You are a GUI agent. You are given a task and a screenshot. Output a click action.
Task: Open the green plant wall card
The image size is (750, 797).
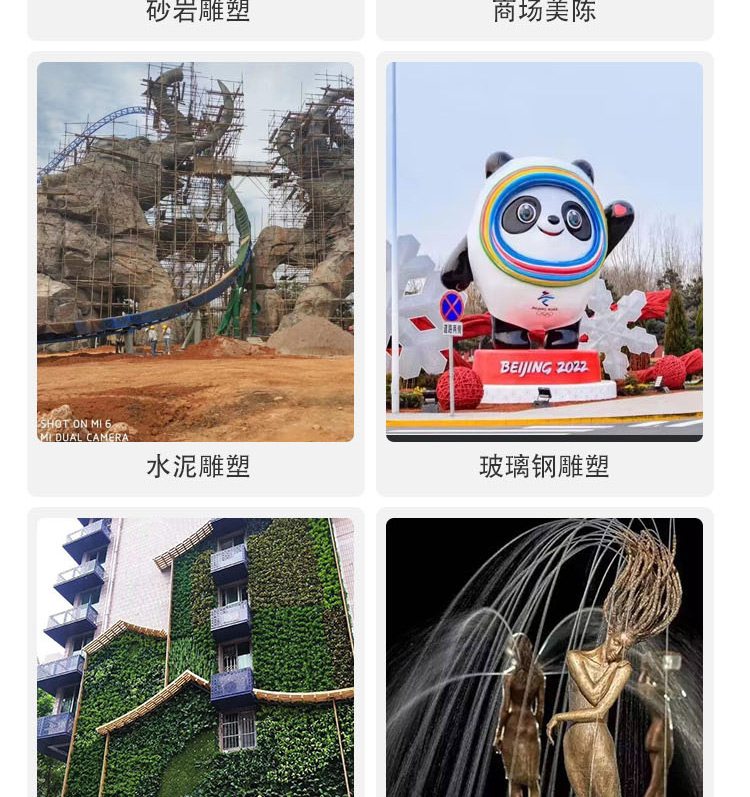click(x=196, y=653)
